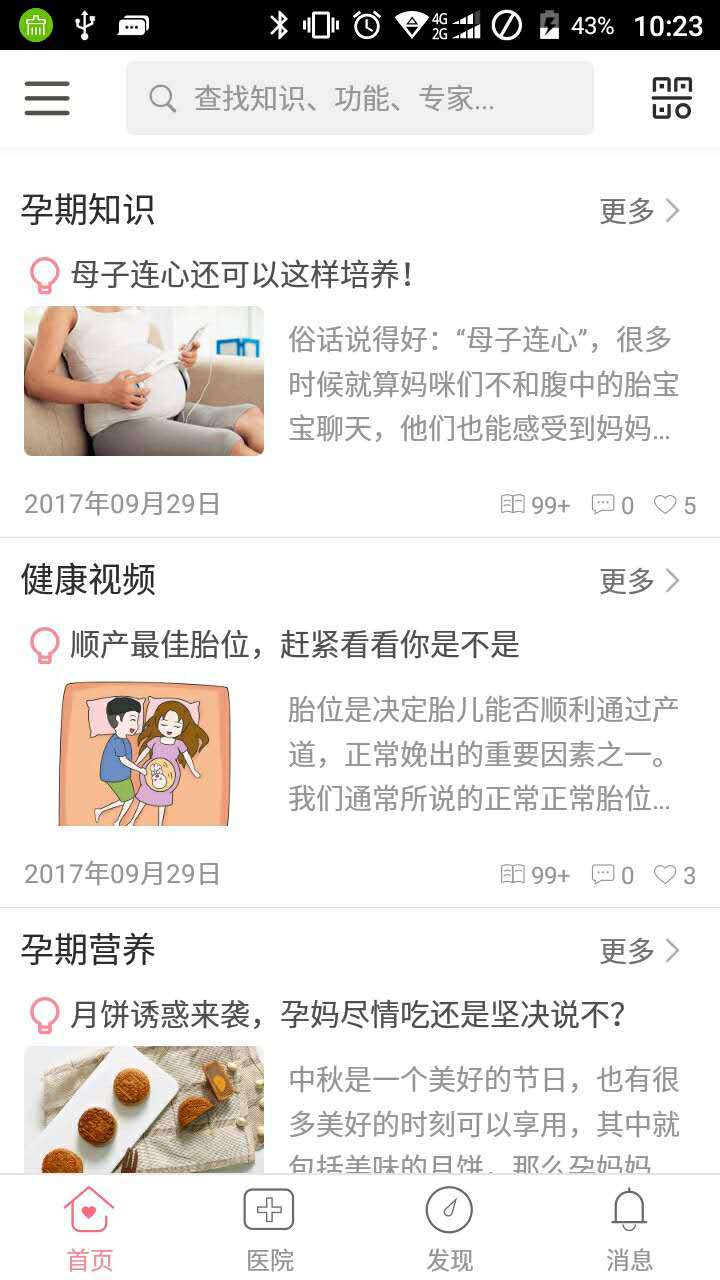View more in 孕期营养 section

click(x=640, y=951)
